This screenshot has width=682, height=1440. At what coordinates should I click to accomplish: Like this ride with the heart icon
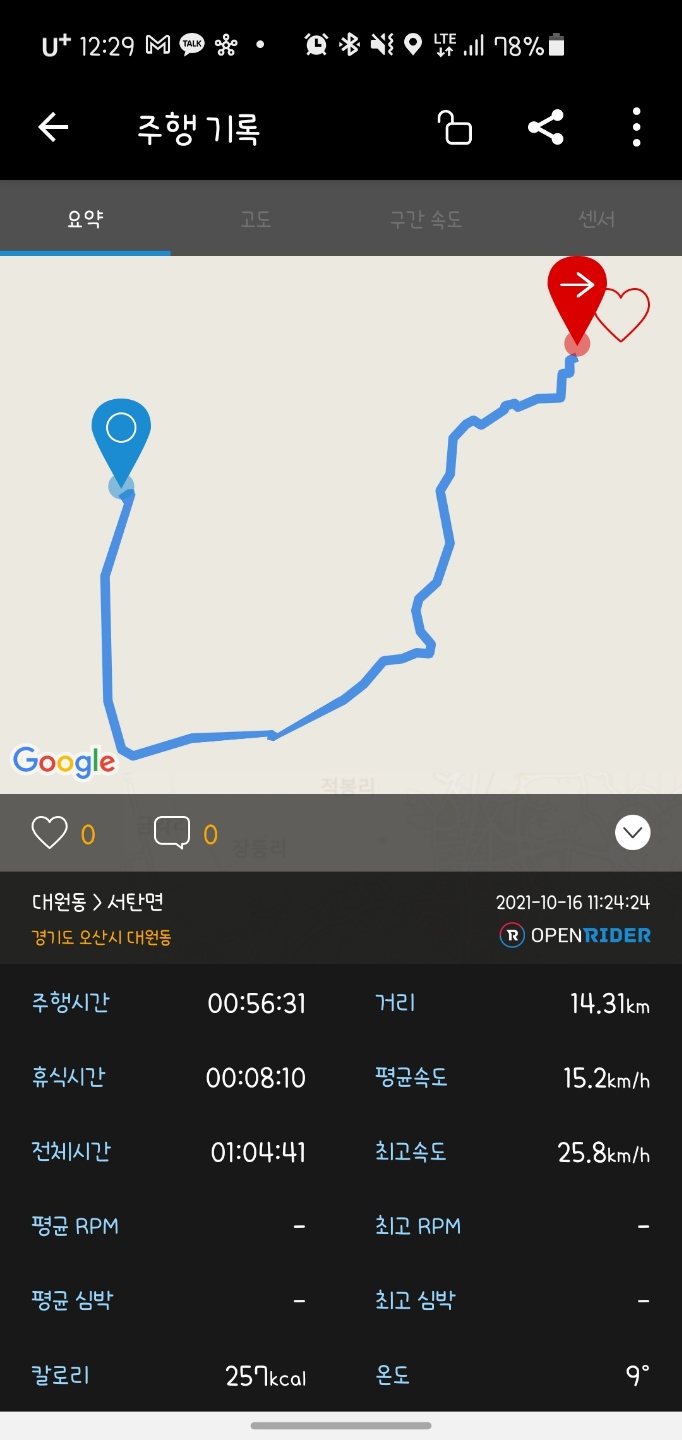coord(50,833)
